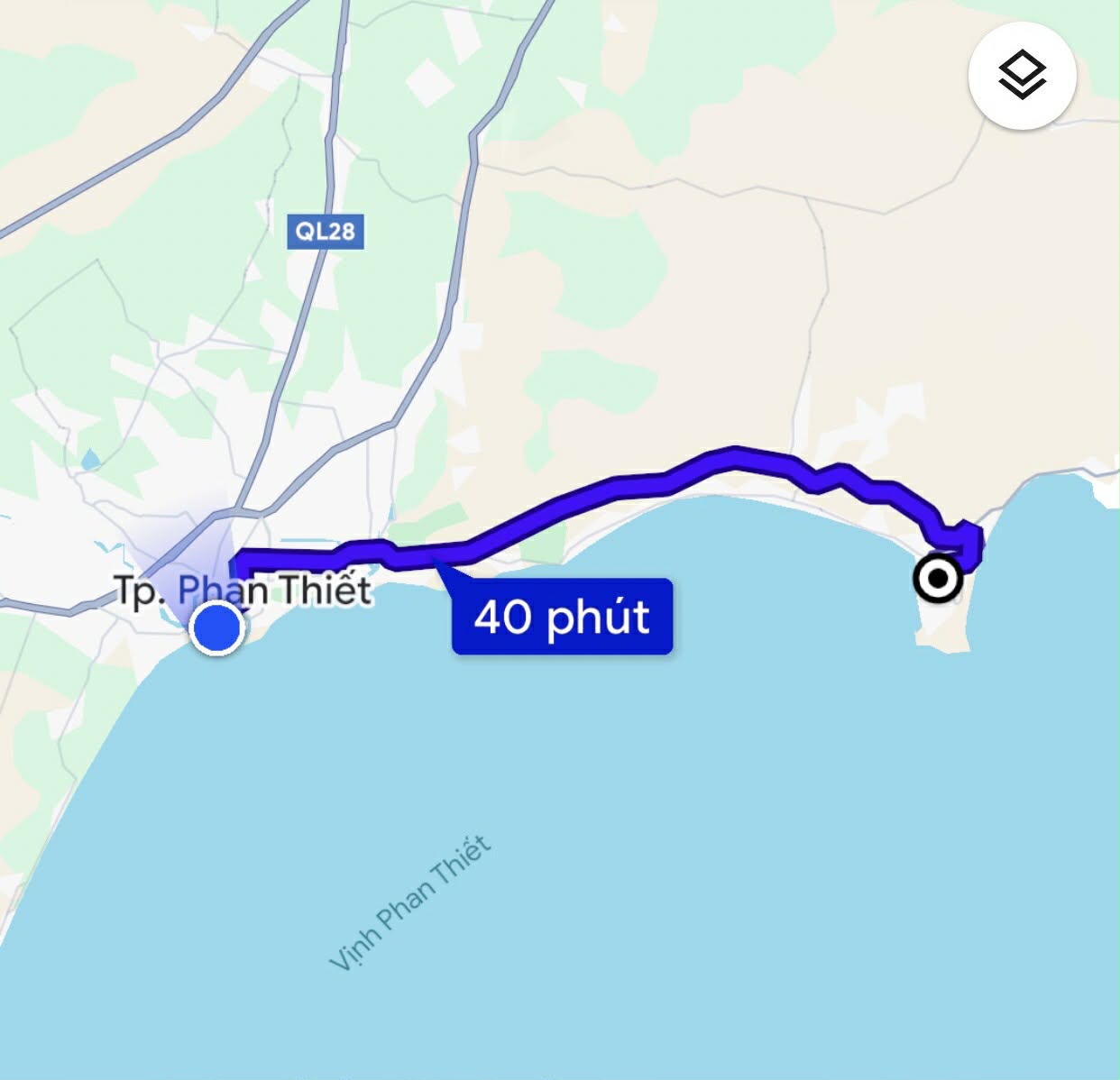
Task: Select the destination marker at route end
Action: tap(938, 579)
